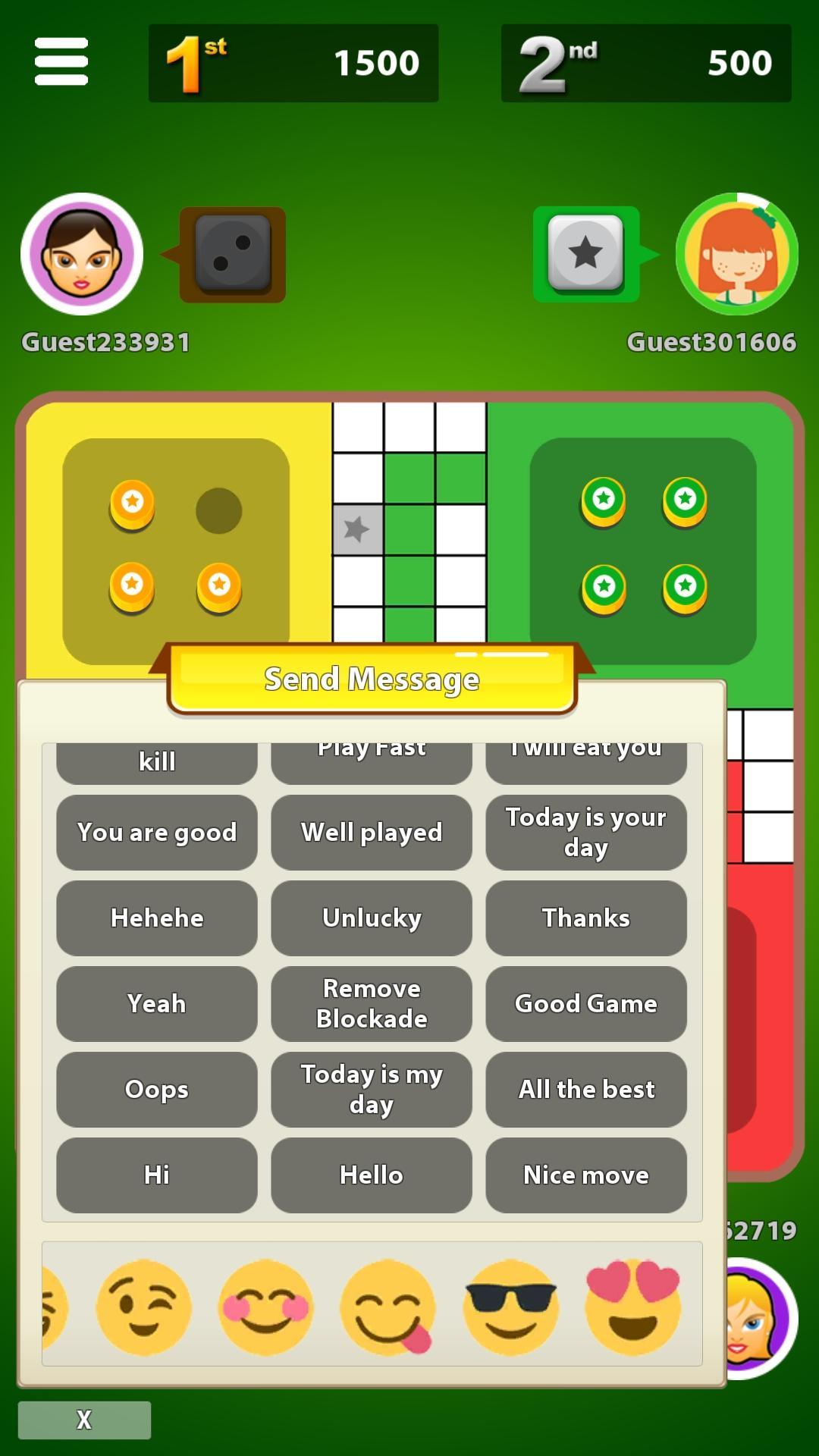Send the "Well played" message

pos(372,832)
